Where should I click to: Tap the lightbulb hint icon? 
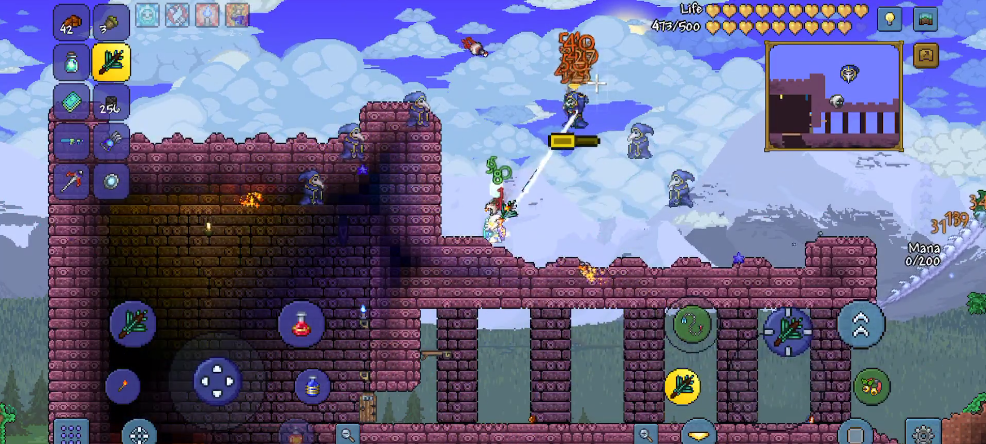click(x=889, y=18)
